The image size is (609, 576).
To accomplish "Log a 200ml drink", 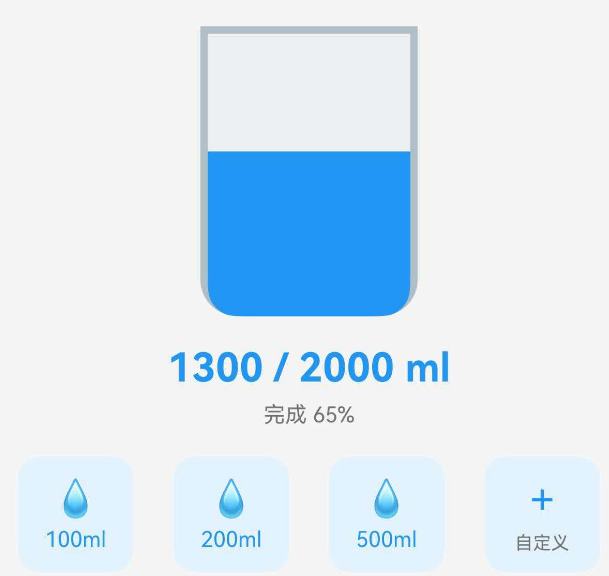I will point(231,514).
